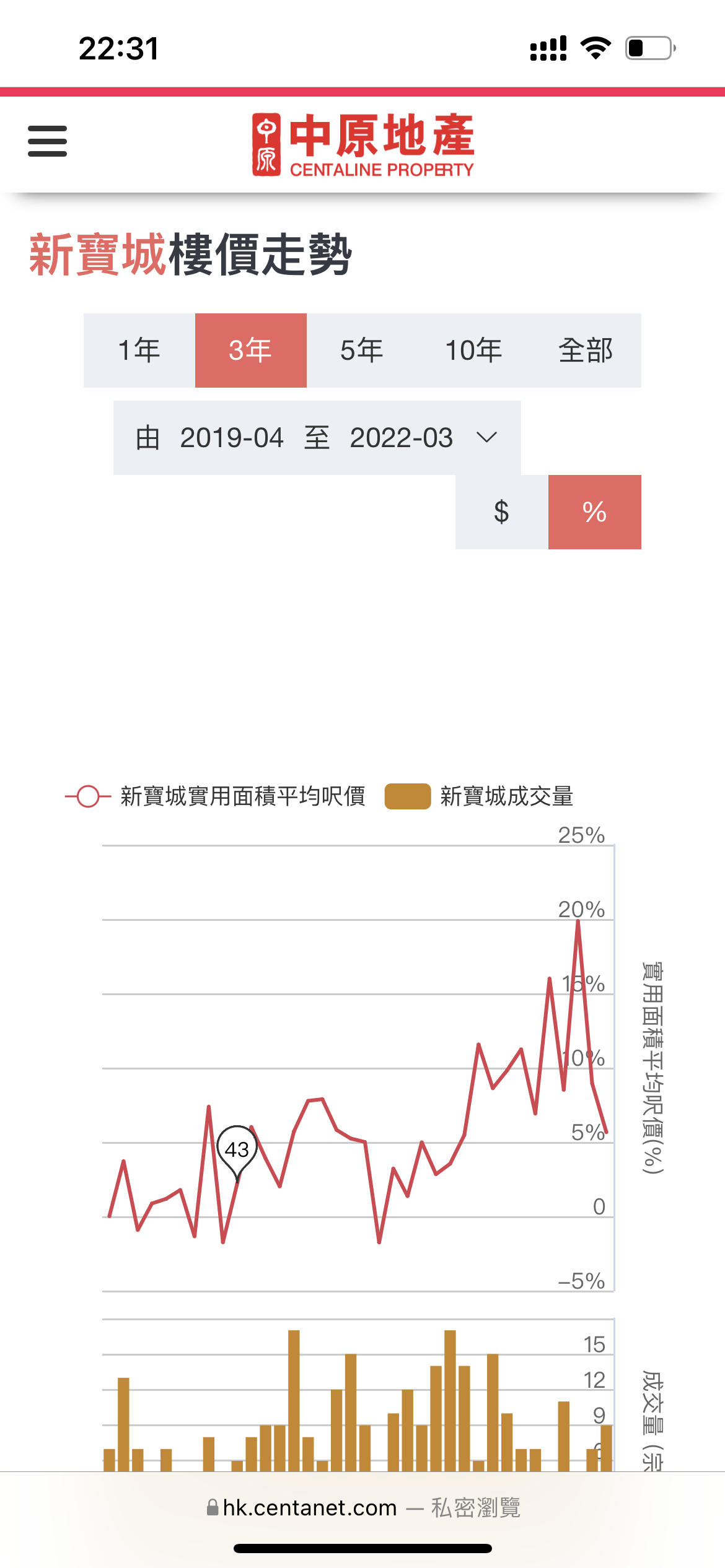Select the 全部 time range
Viewport: 725px width, 1568px height.
(x=586, y=351)
